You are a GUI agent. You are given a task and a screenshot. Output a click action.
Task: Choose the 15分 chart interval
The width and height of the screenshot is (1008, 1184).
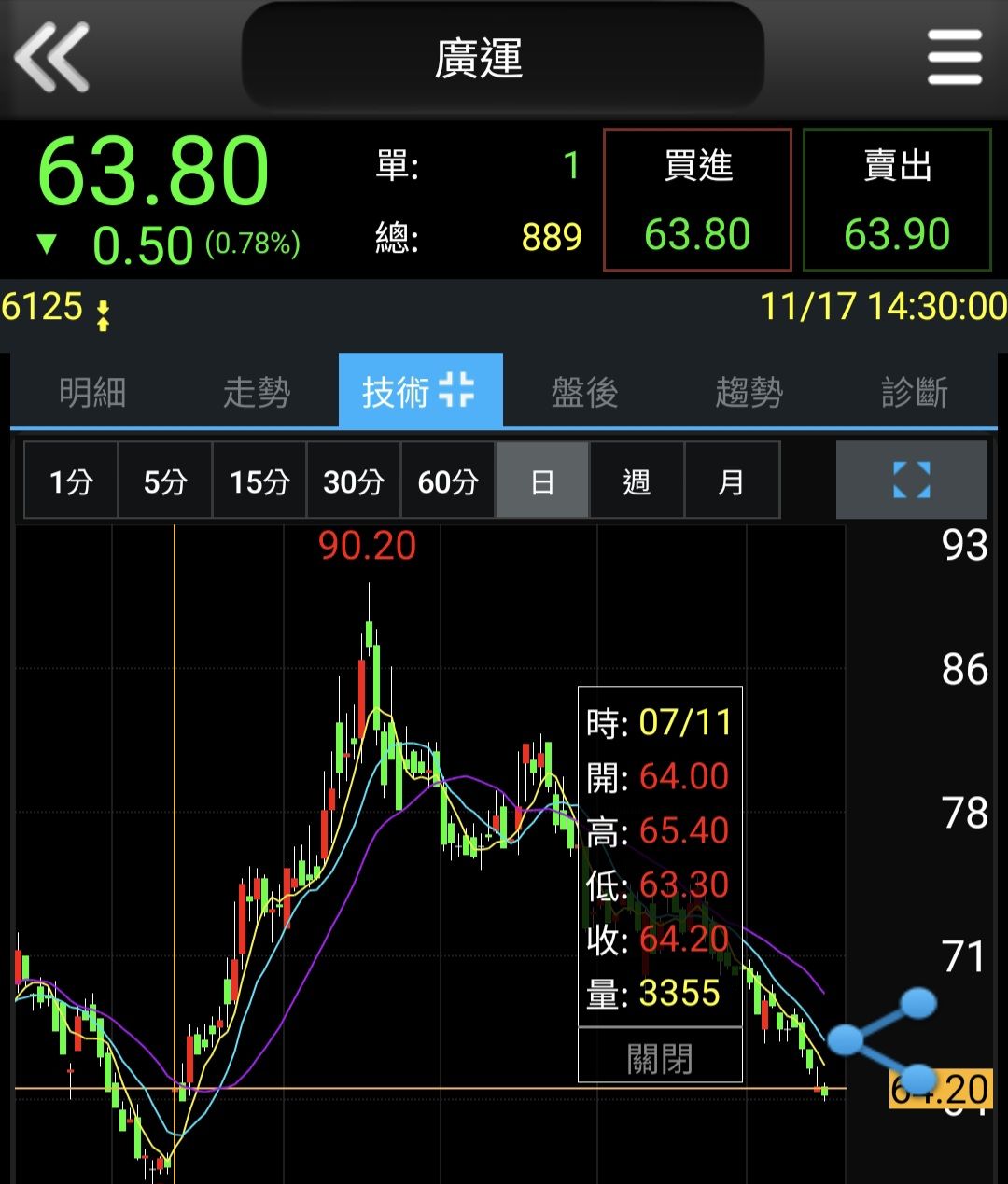(259, 481)
